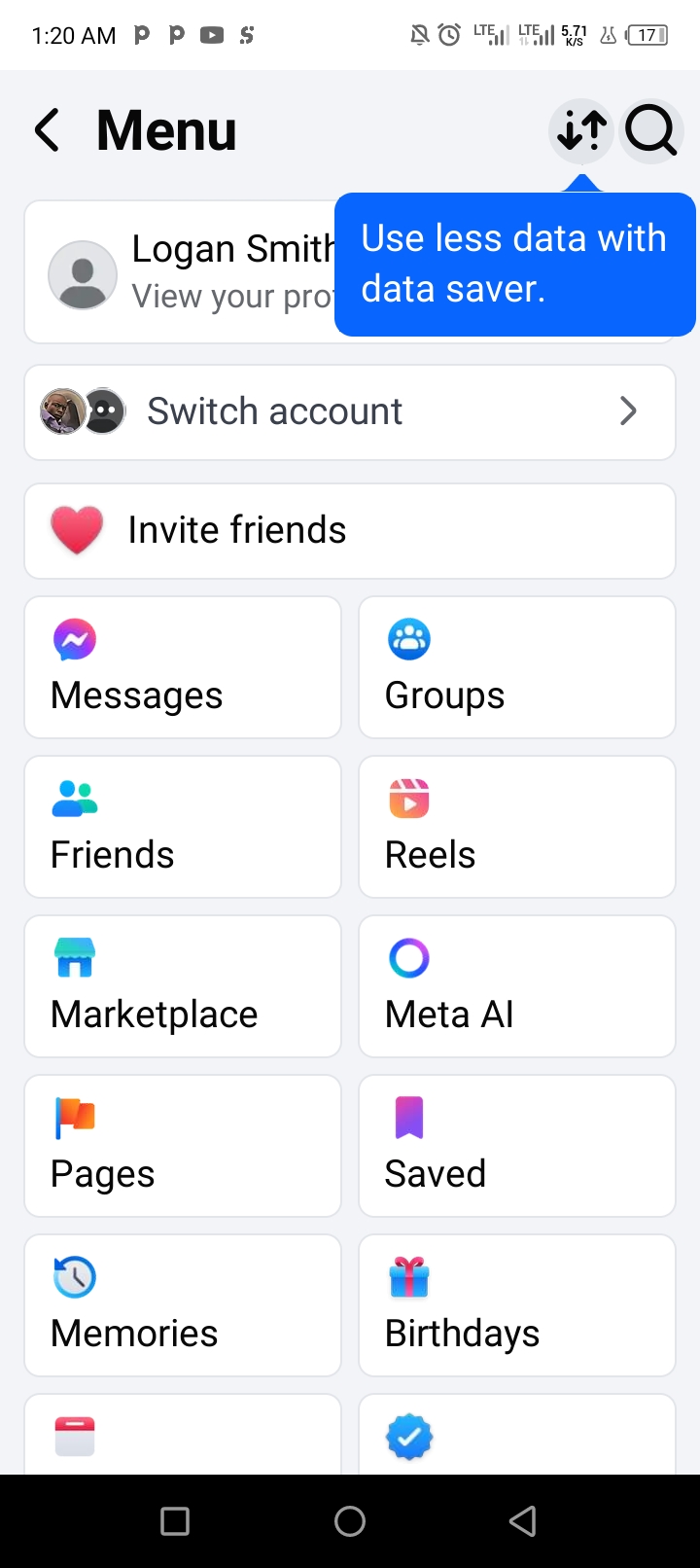Open Messages shortcut
Viewport: 700px width, 1568px height.
pyautogui.click(x=183, y=667)
